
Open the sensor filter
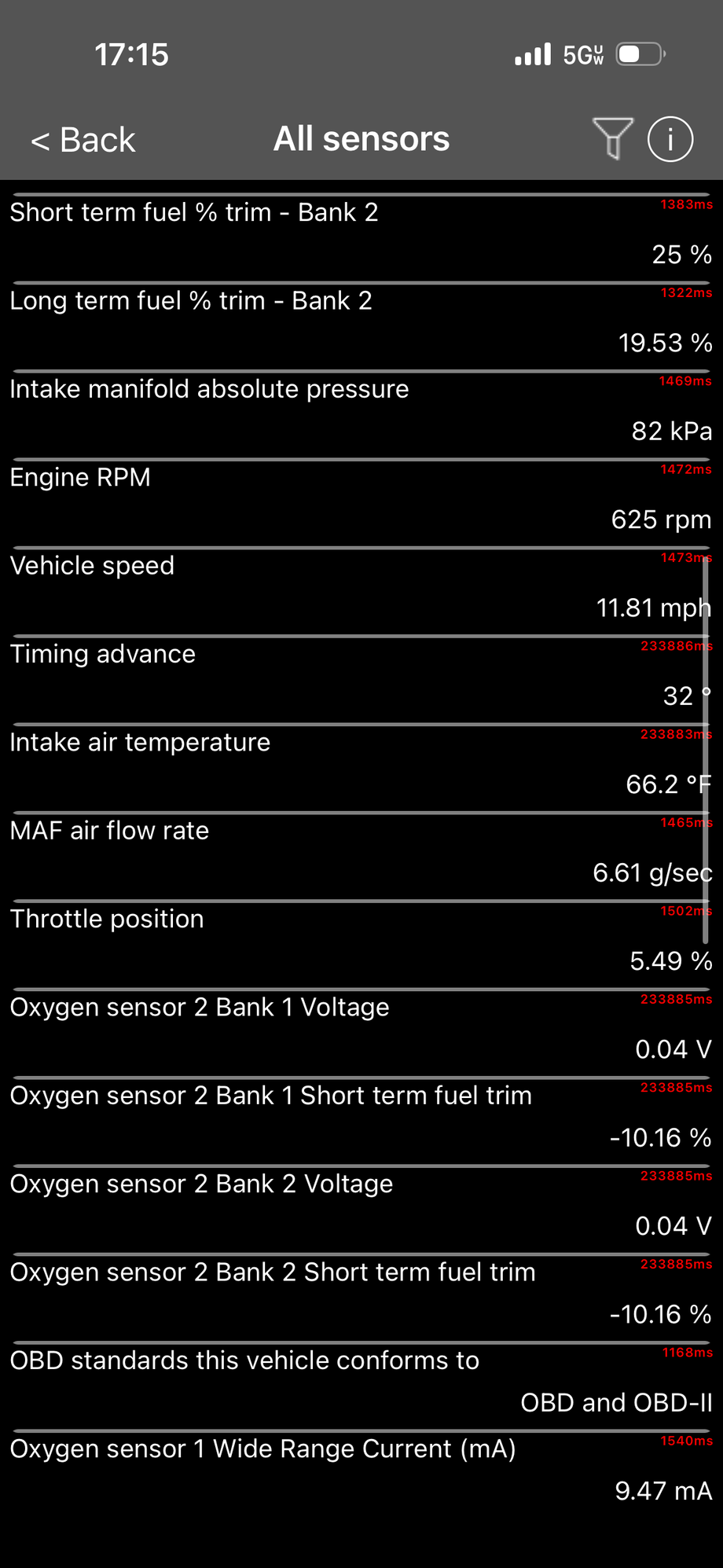(x=612, y=138)
